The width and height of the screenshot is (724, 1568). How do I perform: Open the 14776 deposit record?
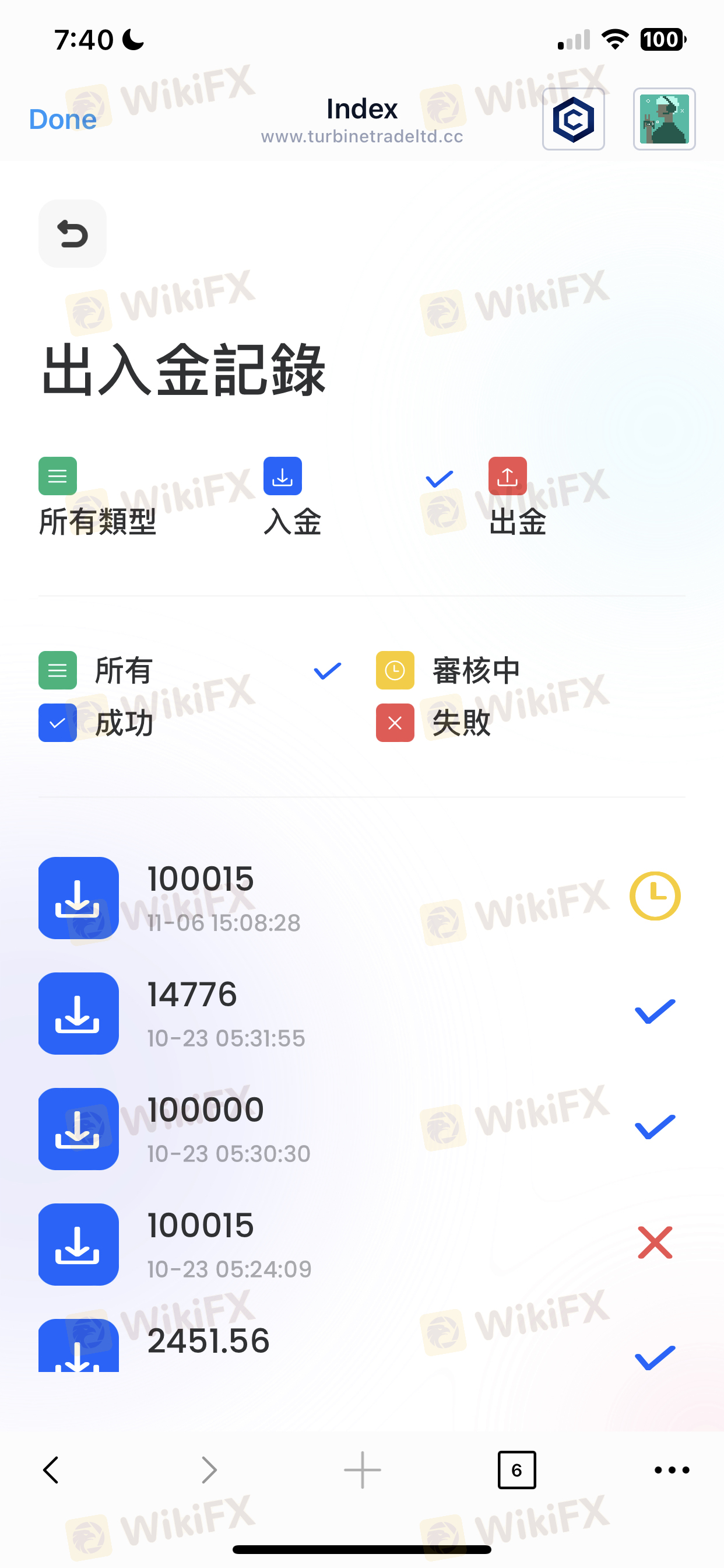pyautogui.click(x=359, y=1013)
